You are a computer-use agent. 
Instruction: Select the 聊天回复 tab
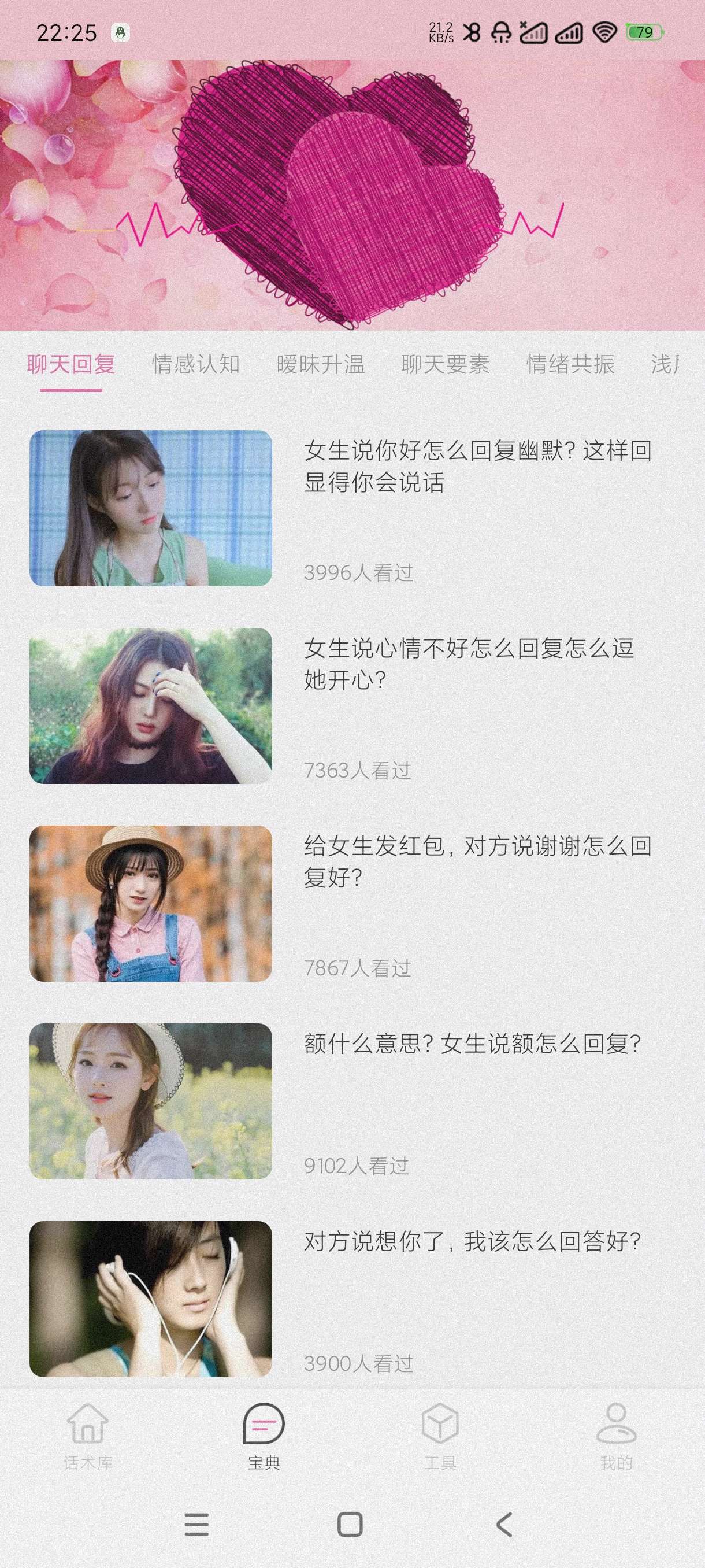(71, 364)
